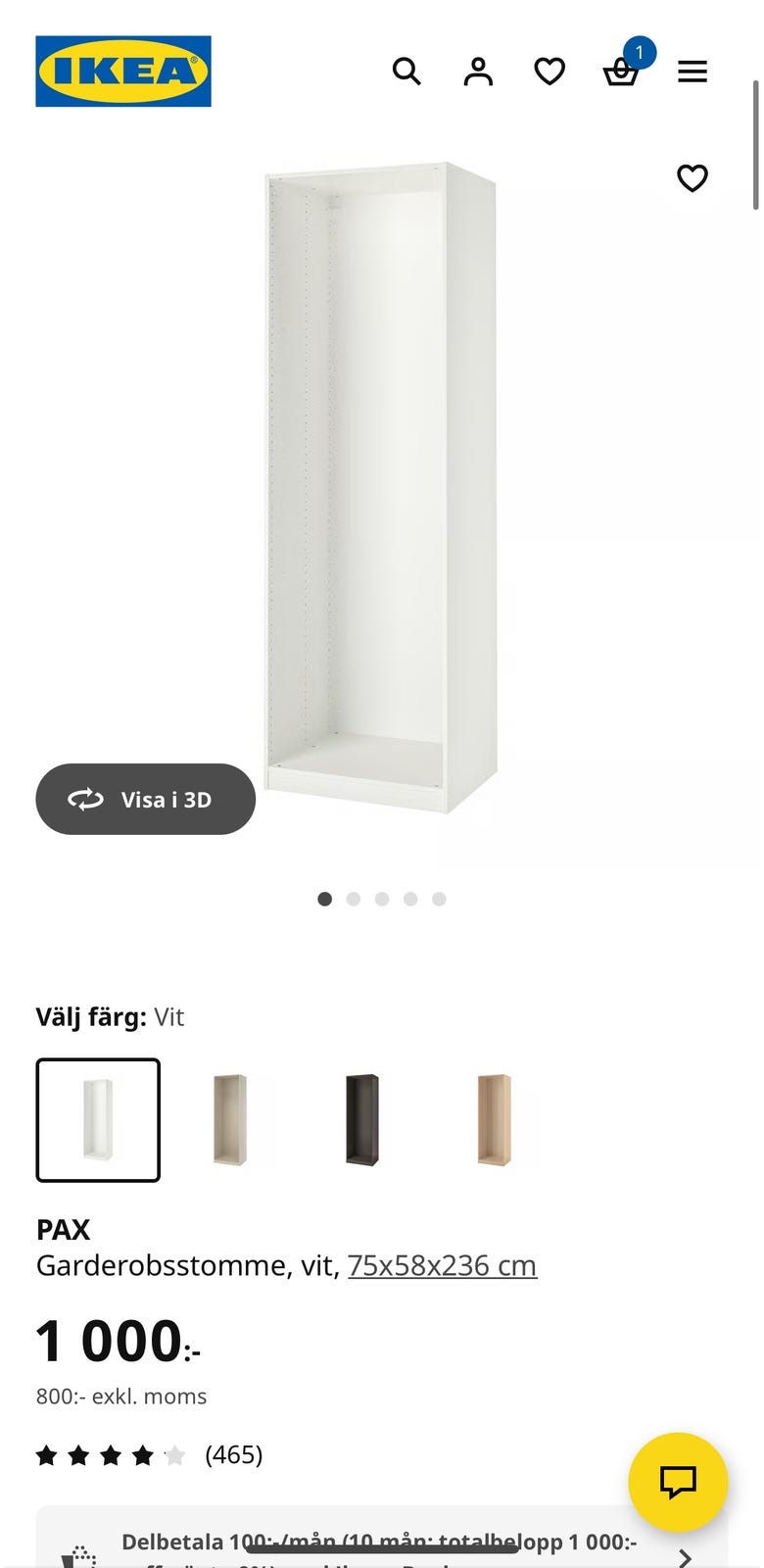Launch the Visa i 3D viewer
The width and height of the screenshot is (764, 1568).
click(x=145, y=800)
